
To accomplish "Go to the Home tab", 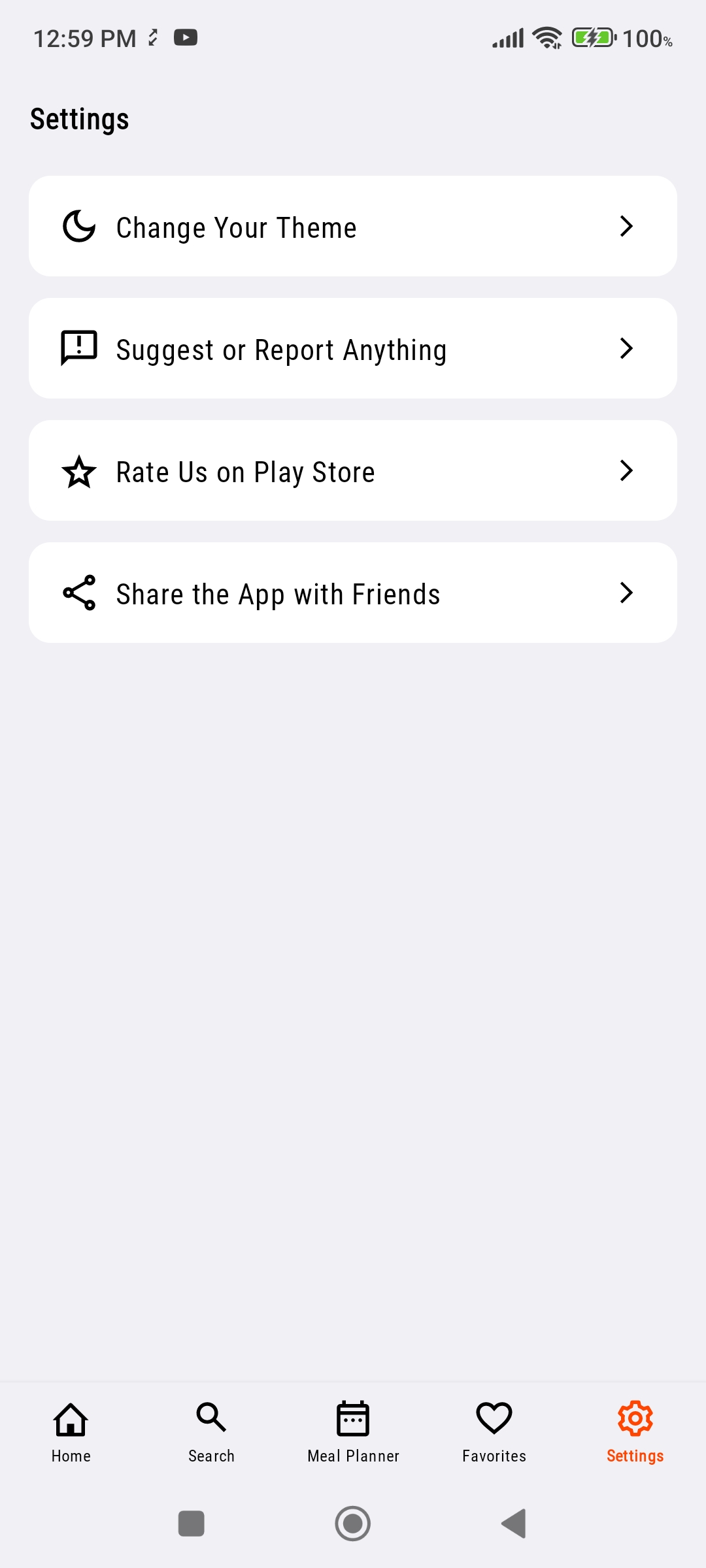I will click(71, 1432).
